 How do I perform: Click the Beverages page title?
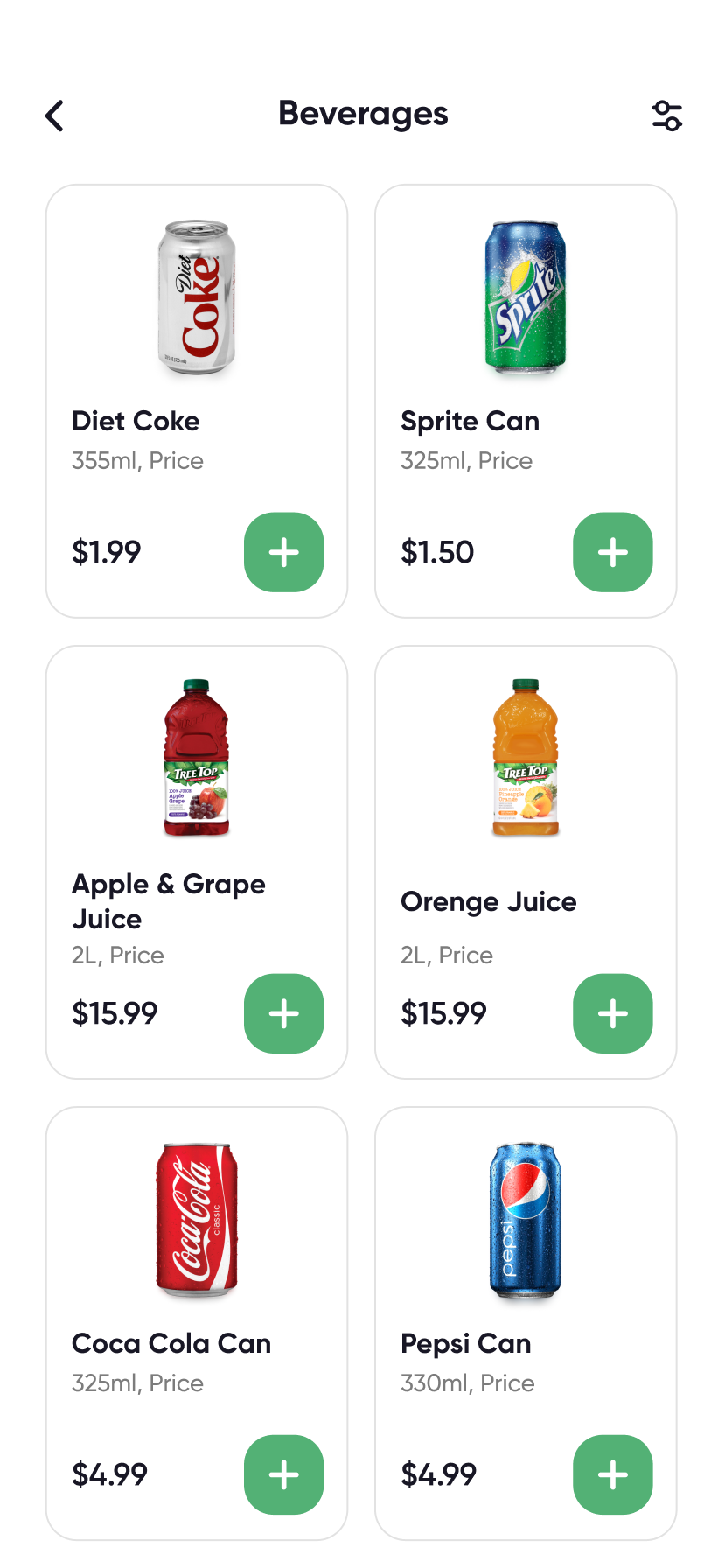pyautogui.click(x=362, y=114)
